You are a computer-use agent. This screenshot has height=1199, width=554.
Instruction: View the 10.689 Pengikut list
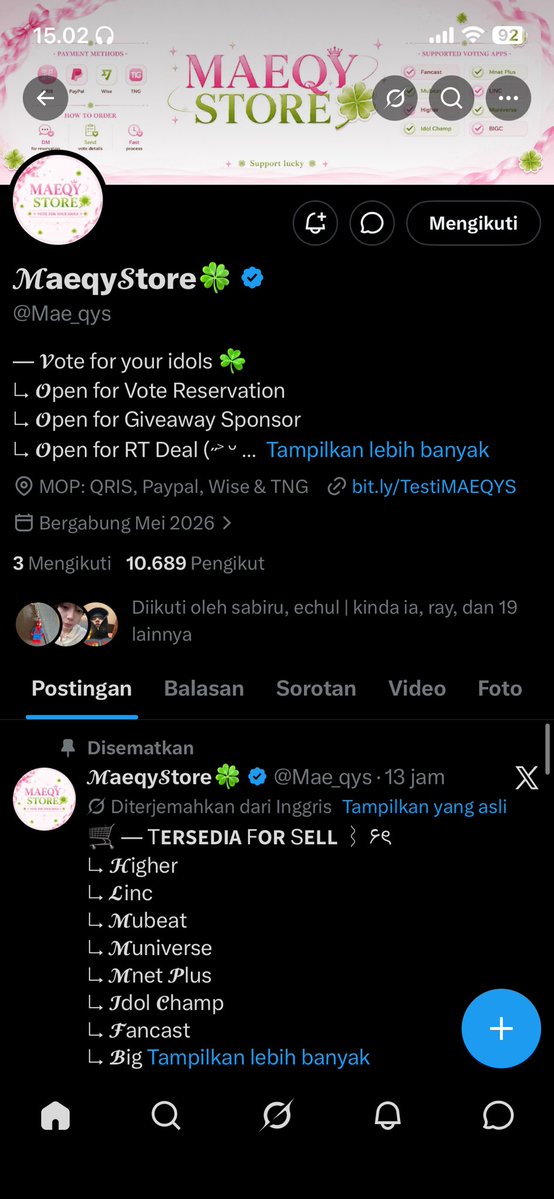[x=195, y=564]
